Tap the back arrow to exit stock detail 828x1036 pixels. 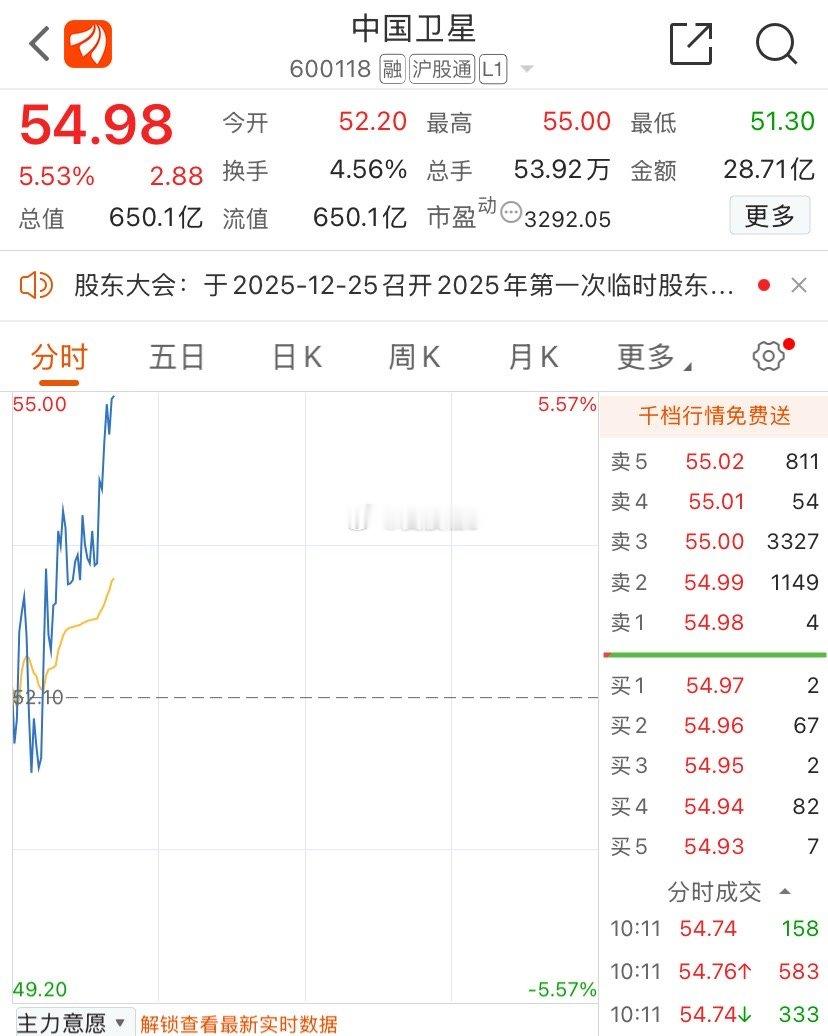point(37,44)
